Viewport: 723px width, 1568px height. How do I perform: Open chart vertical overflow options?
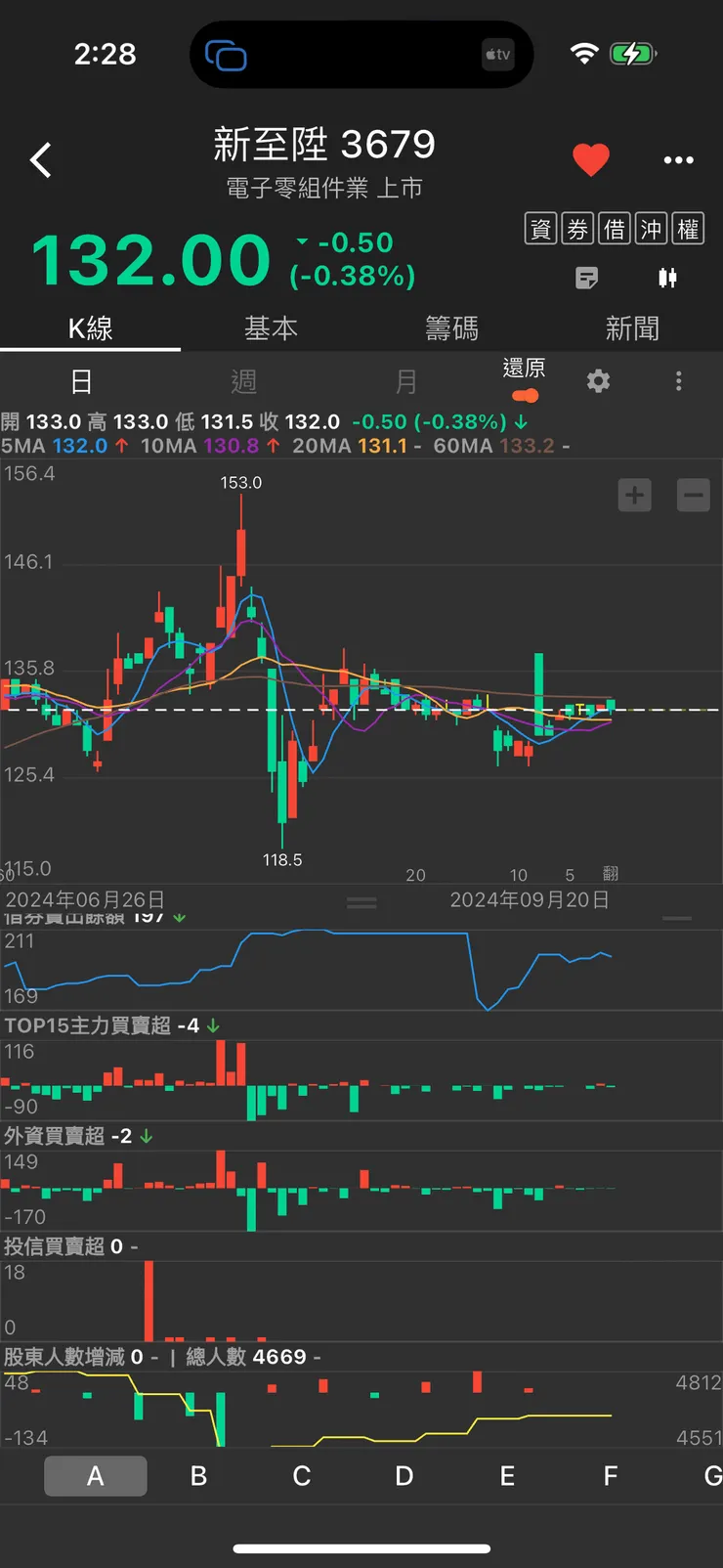coord(678,381)
